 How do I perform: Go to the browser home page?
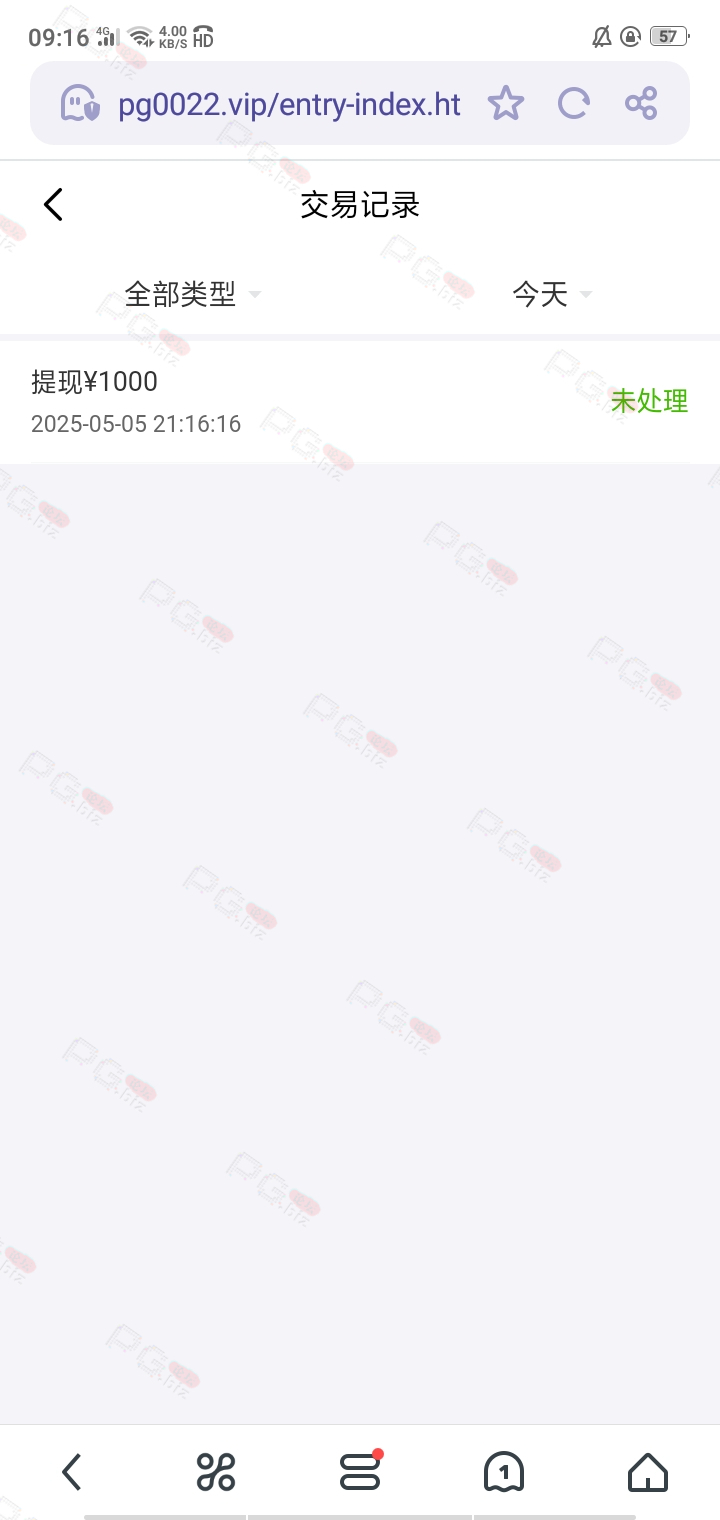point(648,1472)
